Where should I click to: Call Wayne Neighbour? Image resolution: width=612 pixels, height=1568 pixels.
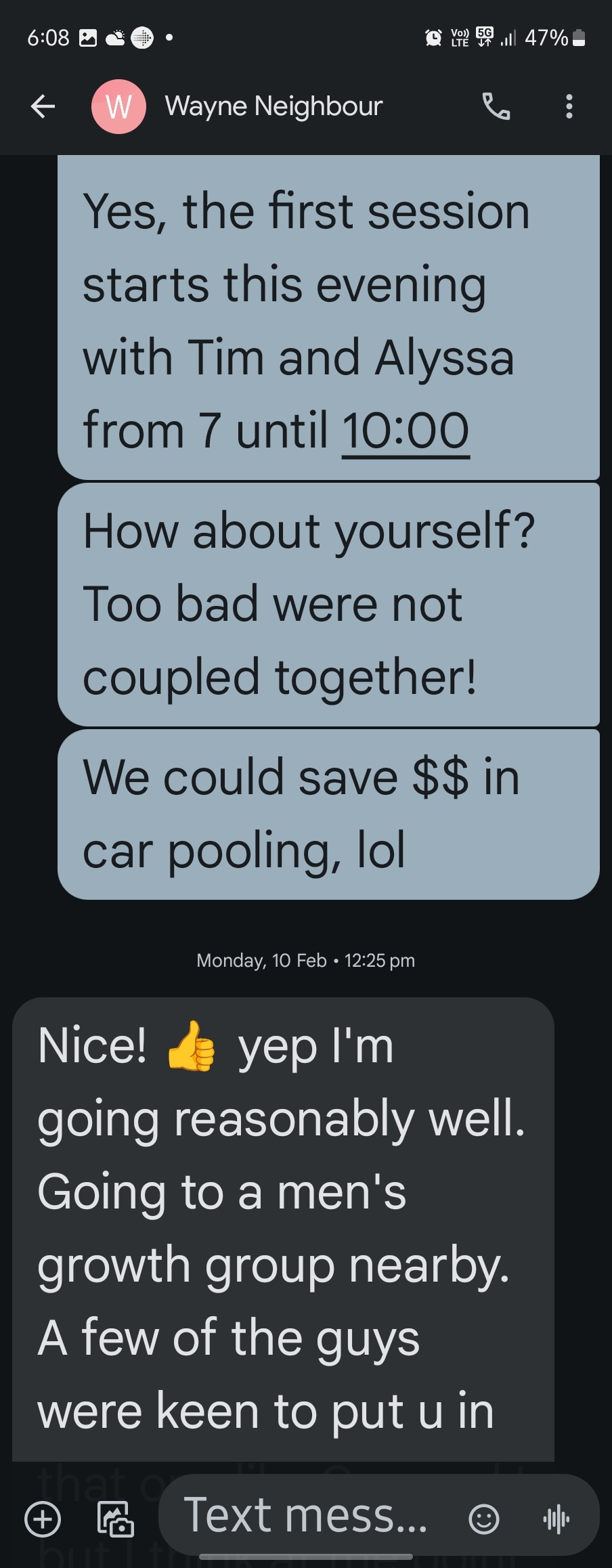[496, 106]
